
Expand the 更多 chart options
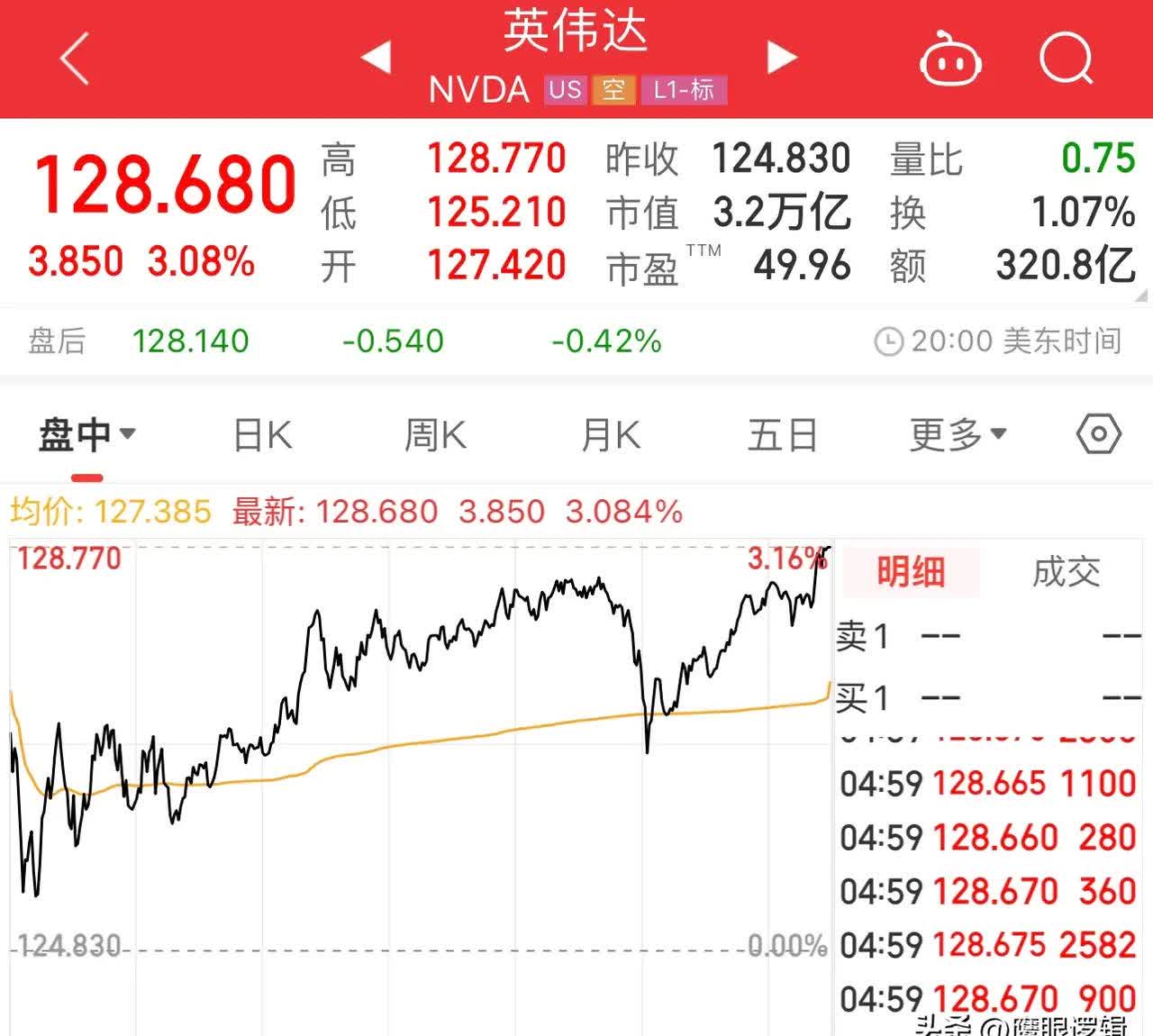[x=958, y=435]
